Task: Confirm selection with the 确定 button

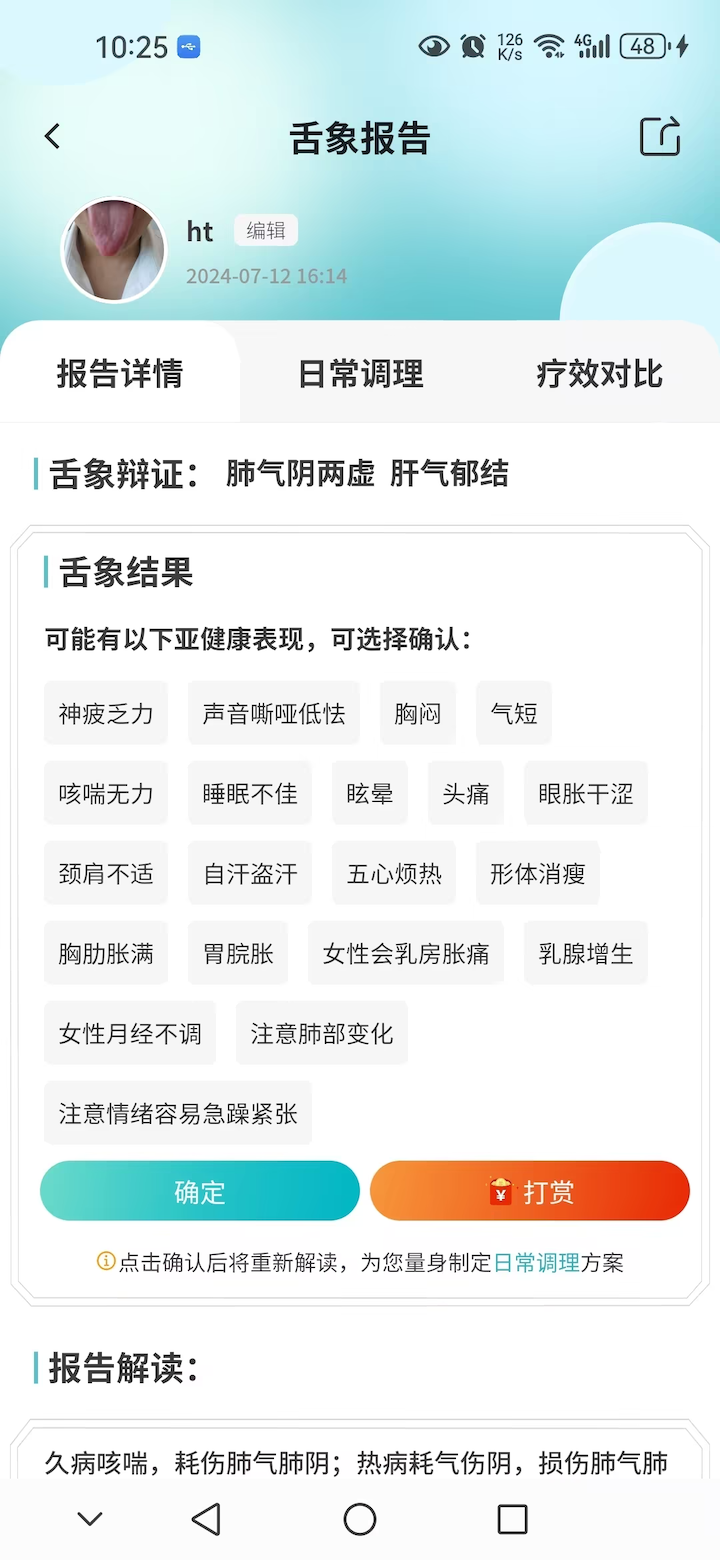Action: click(200, 1191)
